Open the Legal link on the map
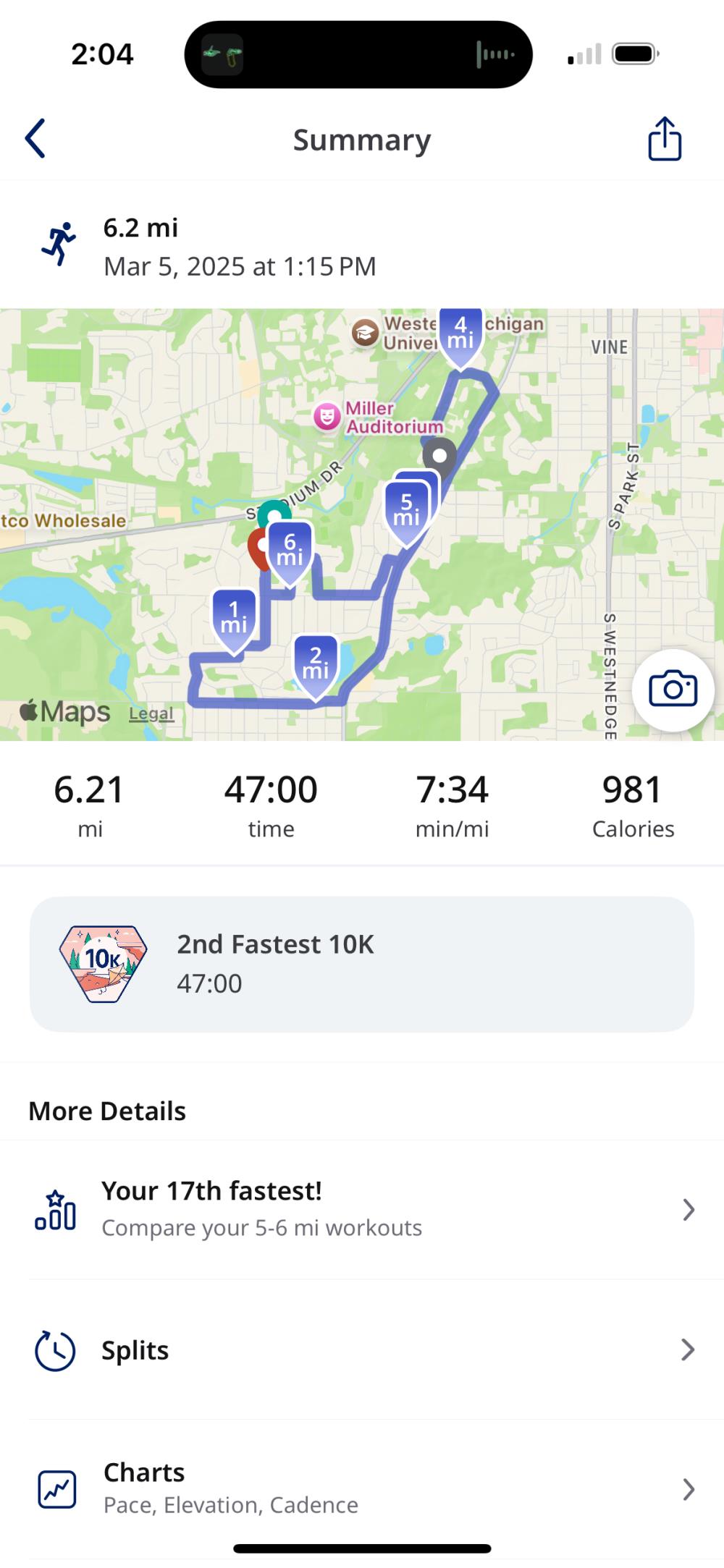724x1568 pixels. [x=151, y=713]
